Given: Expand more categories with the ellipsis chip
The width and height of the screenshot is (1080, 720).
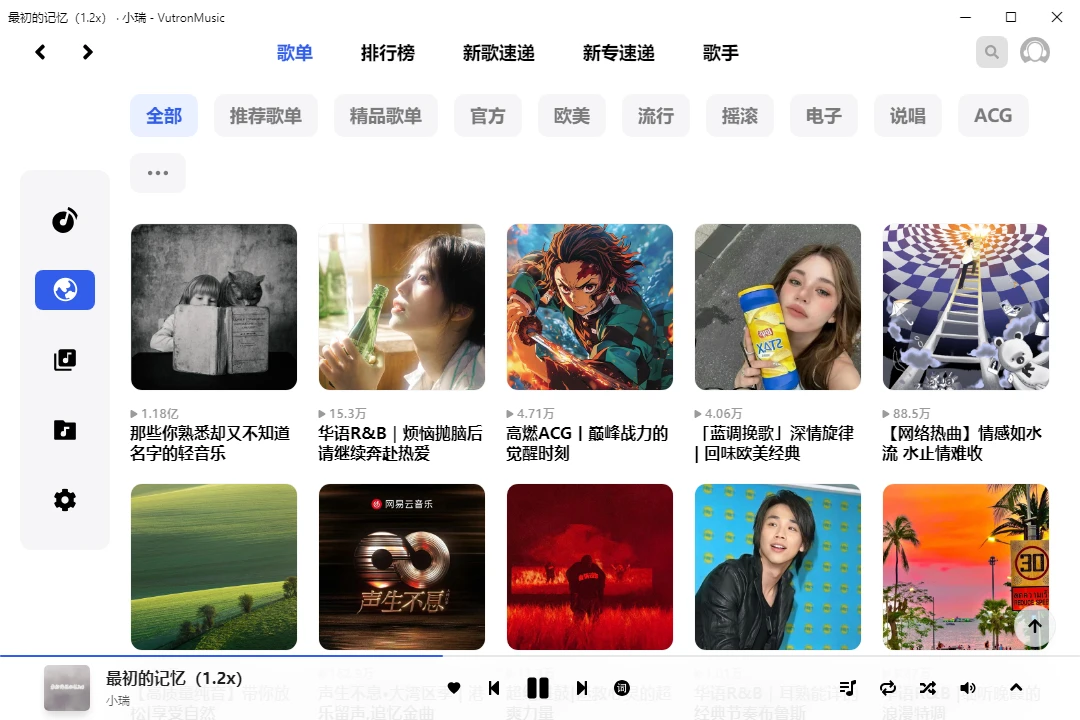Looking at the screenshot, I should (x=157, y=173).
